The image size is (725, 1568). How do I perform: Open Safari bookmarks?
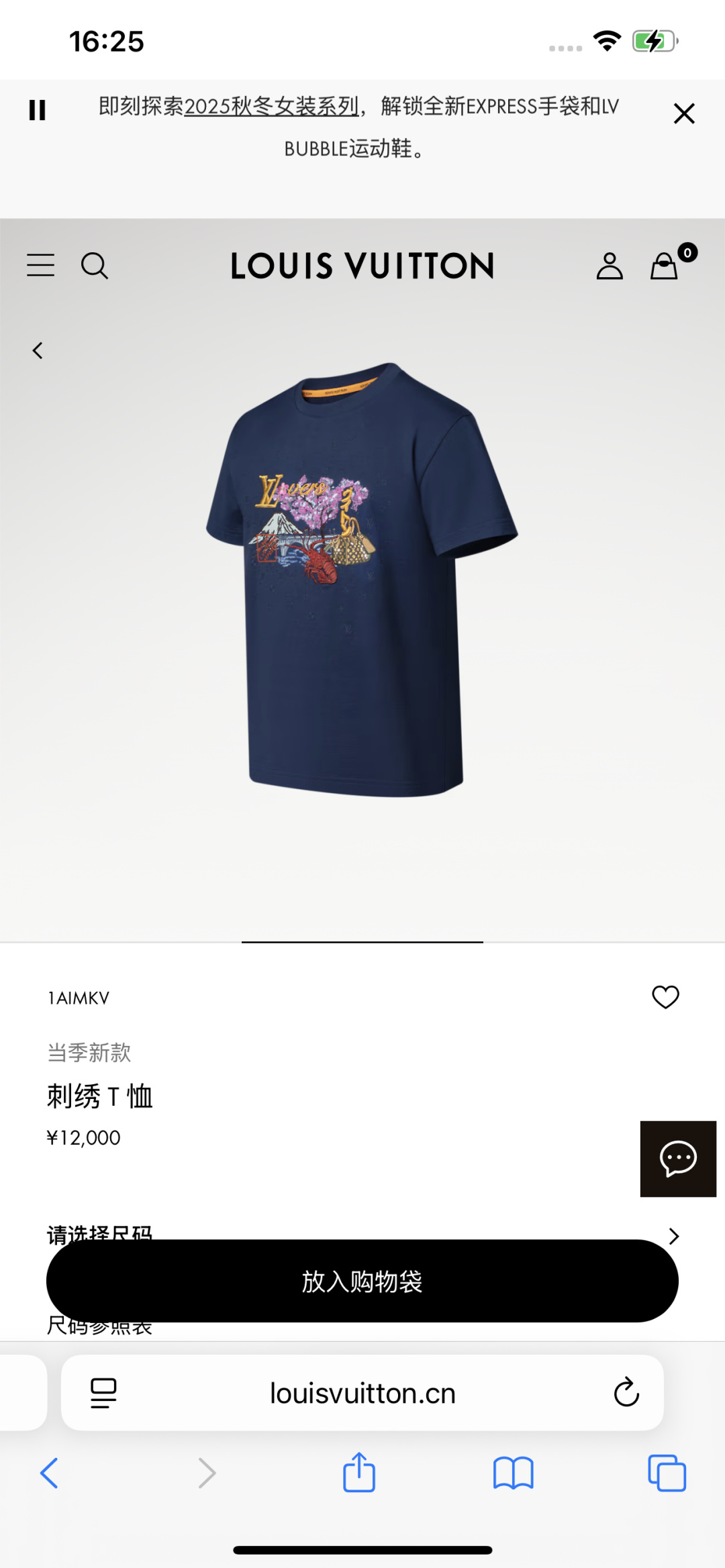513,1473
